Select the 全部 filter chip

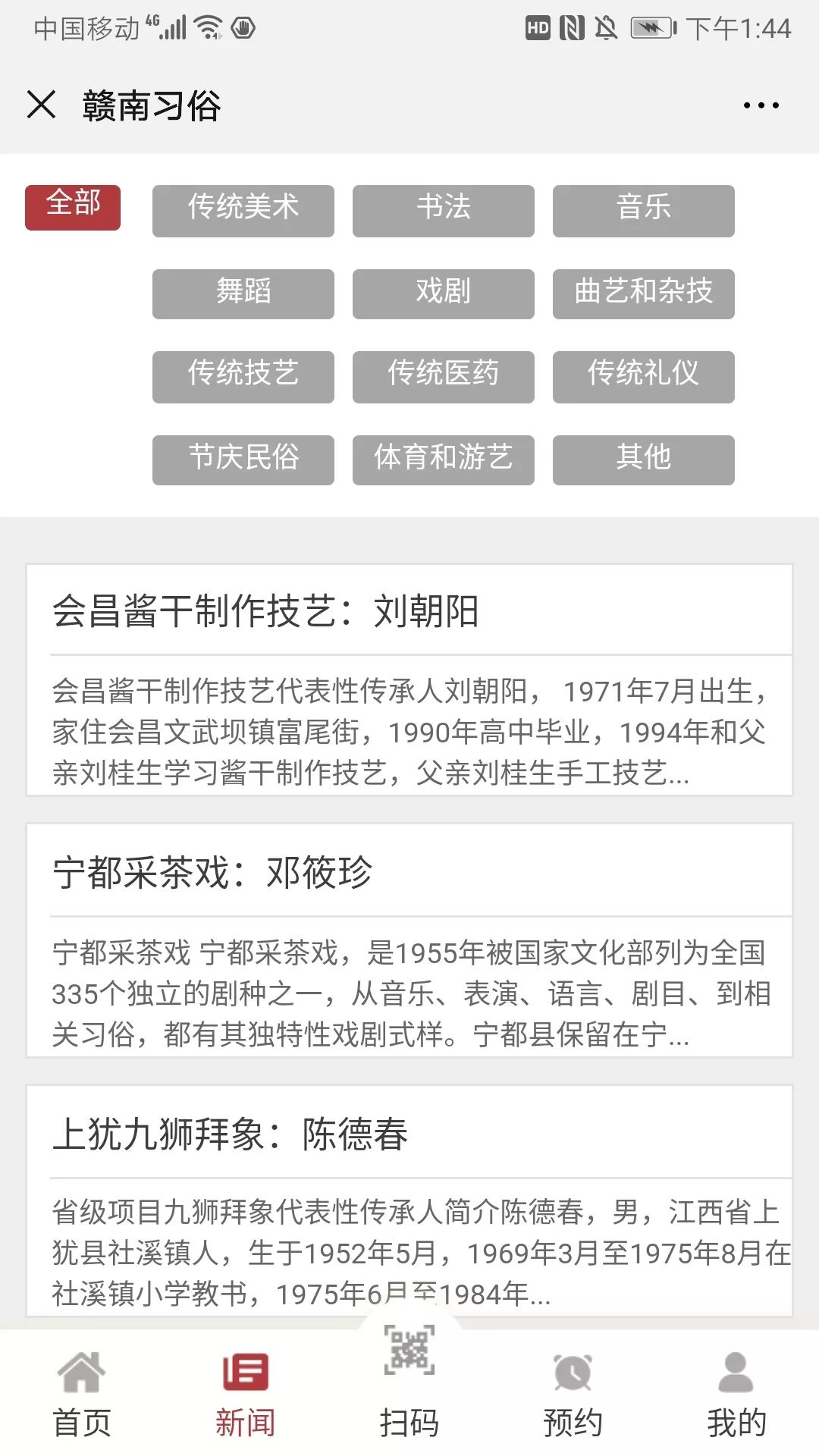(x=73, y=206)
